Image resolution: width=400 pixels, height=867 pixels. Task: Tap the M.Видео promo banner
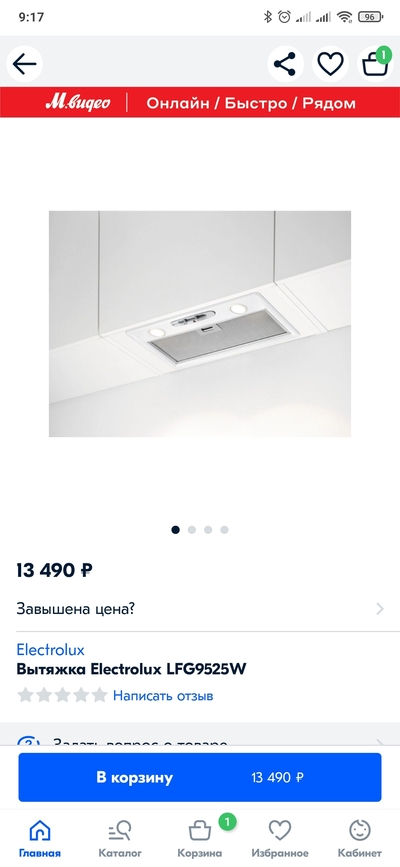coord(200,102)
